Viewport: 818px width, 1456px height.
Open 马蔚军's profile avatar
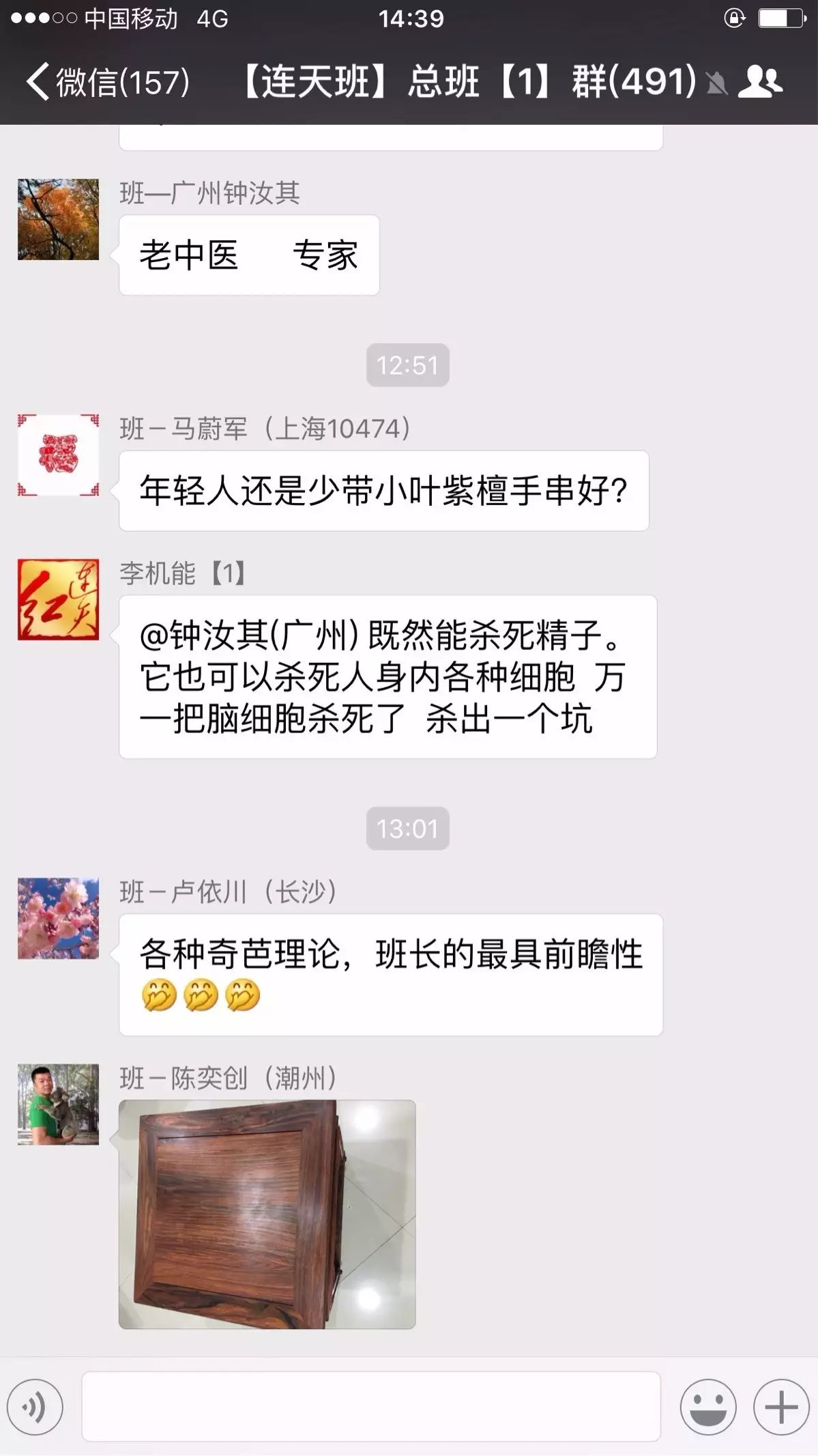58,455
